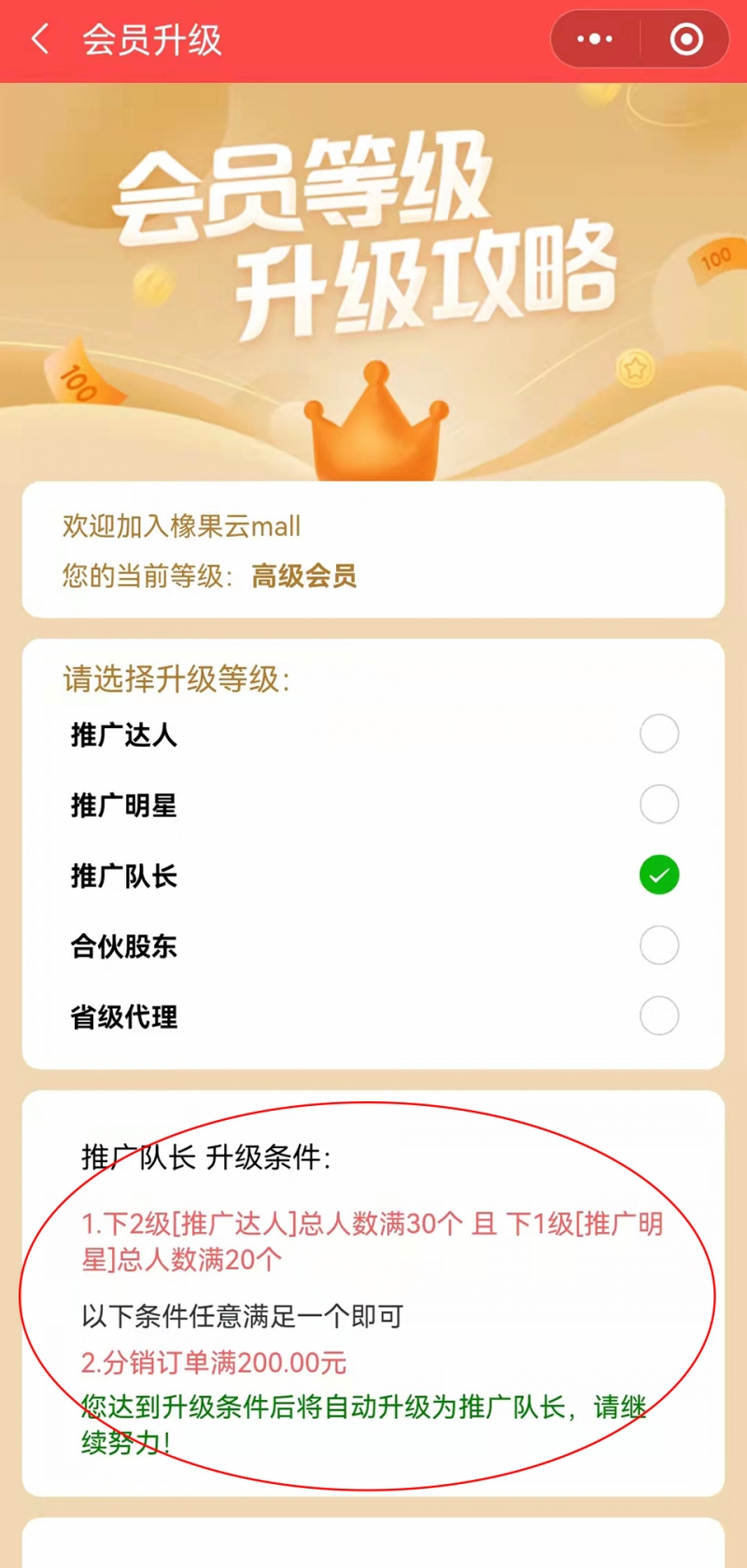Open the mini program more options menu
Screen dimensions: 747x1568
[x=595, y=39]
